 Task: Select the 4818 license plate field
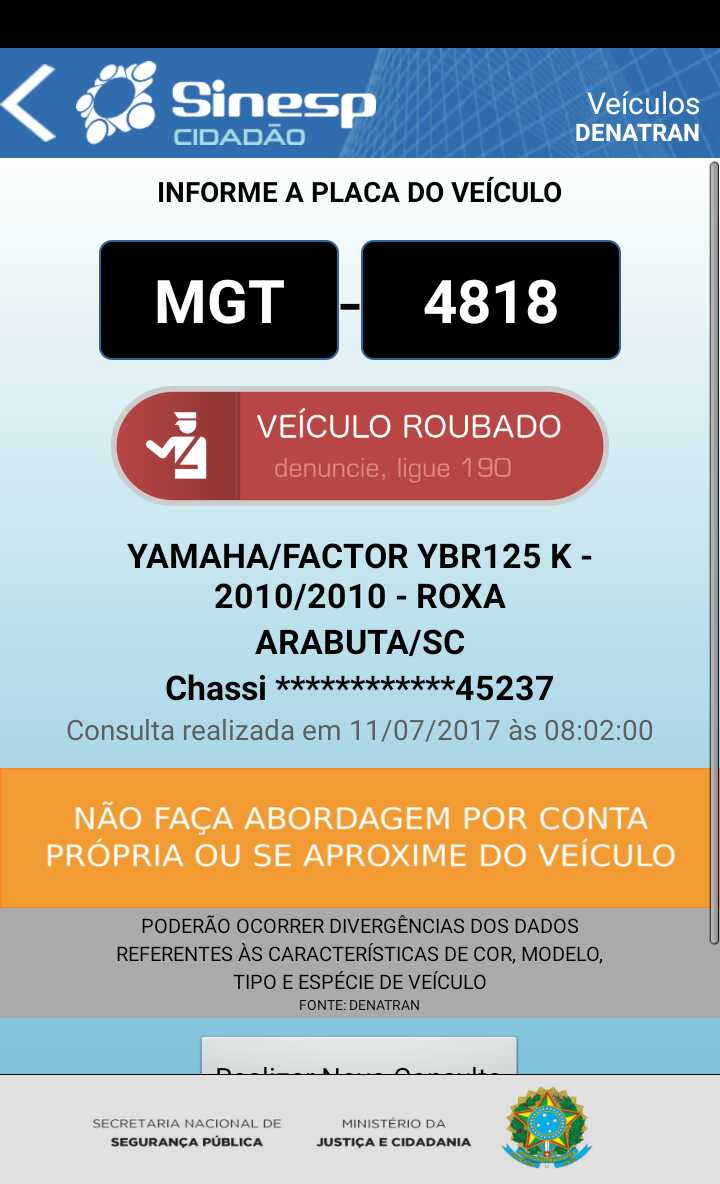pos(490,299)
